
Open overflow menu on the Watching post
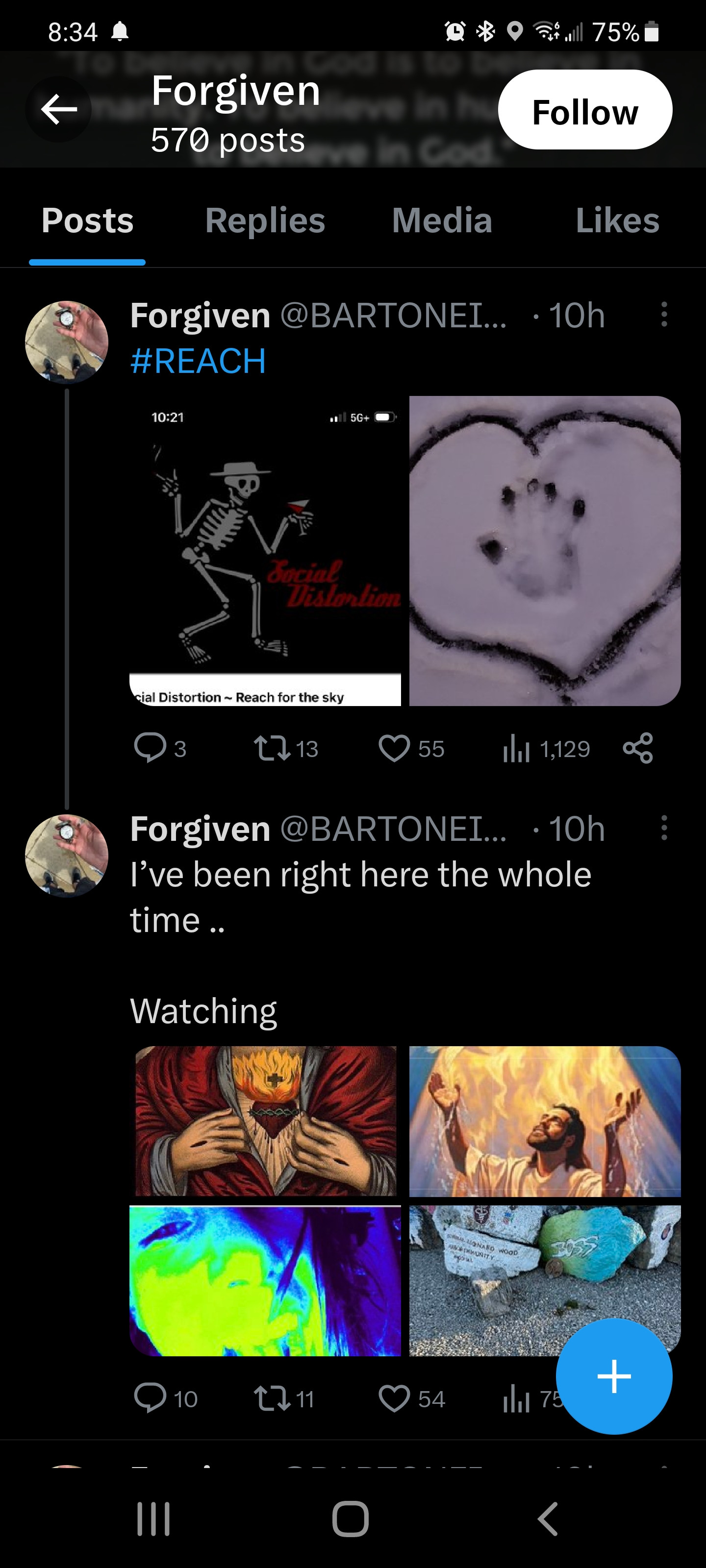(x=664, y=829)
